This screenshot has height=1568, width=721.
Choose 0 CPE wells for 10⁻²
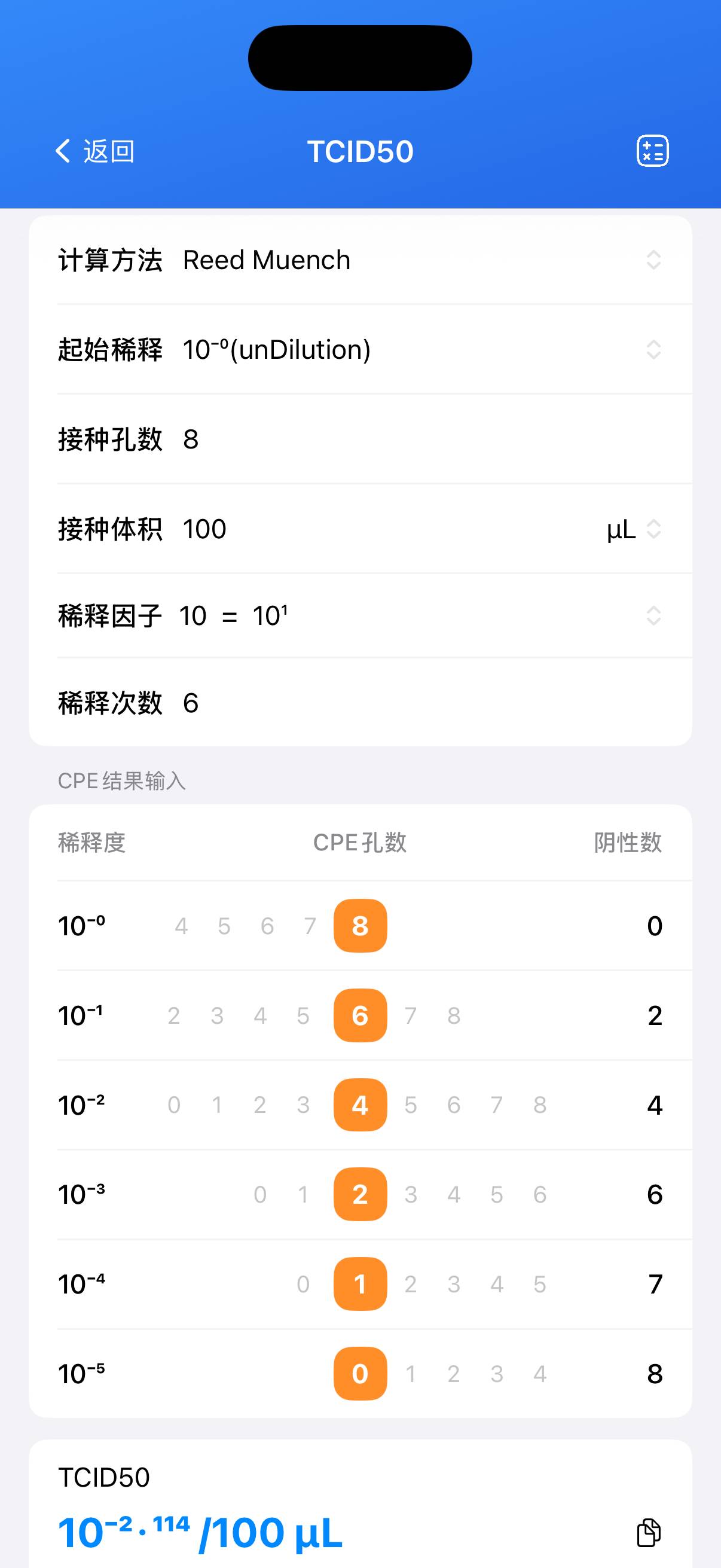click(174, 1105)
